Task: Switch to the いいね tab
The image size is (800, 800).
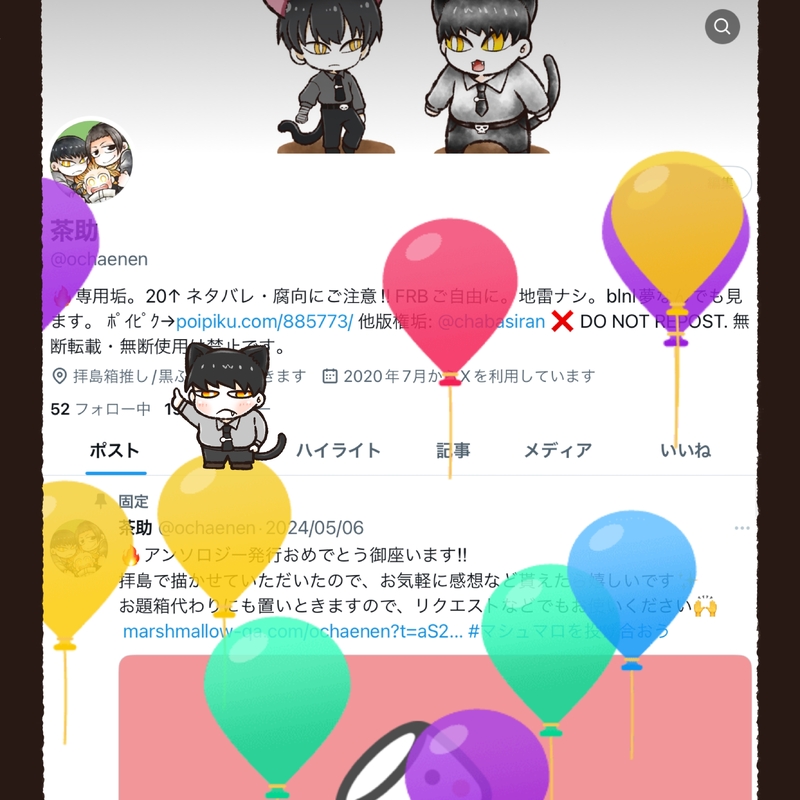Action: [685, 451]
